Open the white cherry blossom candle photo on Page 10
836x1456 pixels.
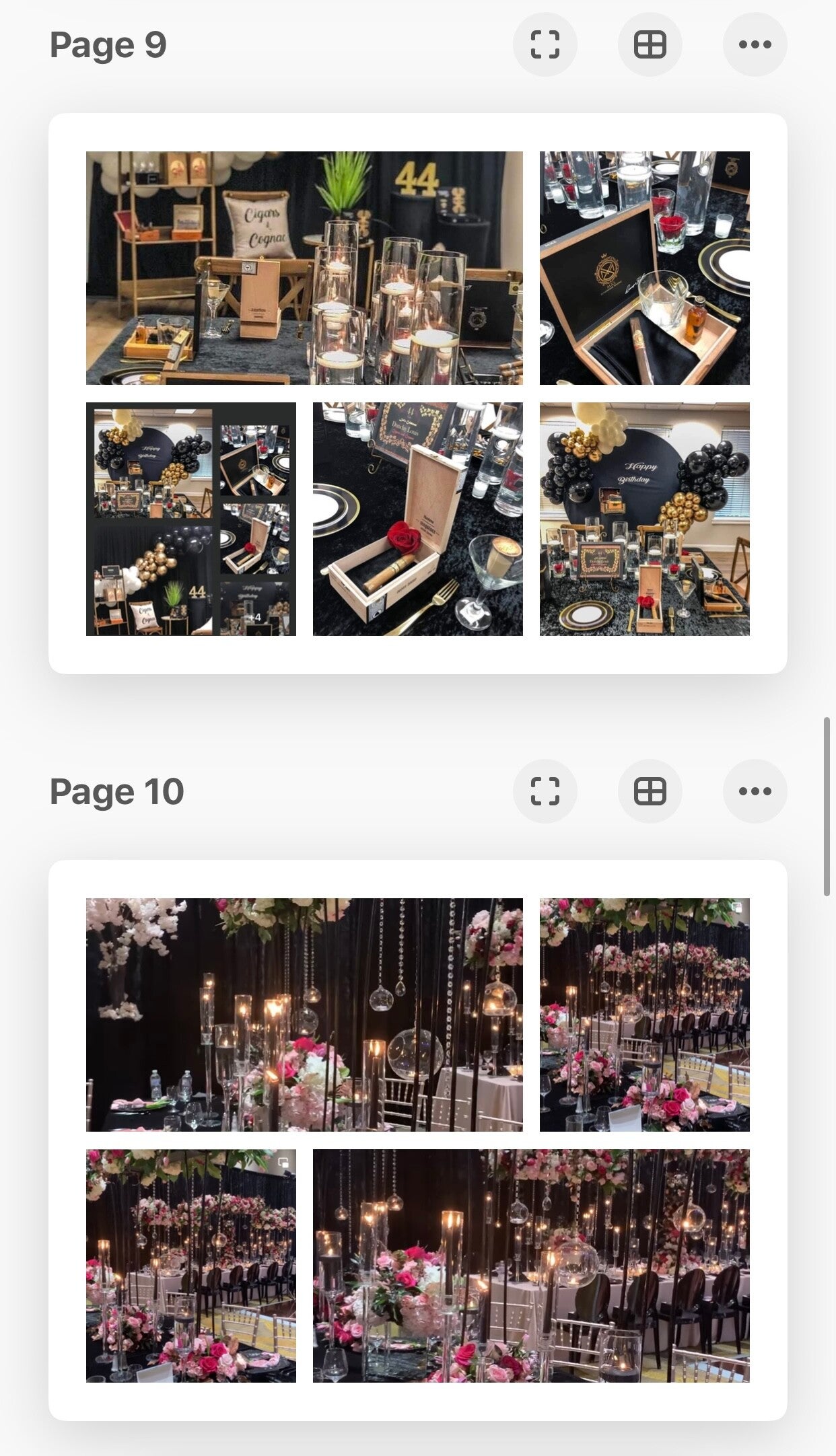click(304, 1015)
